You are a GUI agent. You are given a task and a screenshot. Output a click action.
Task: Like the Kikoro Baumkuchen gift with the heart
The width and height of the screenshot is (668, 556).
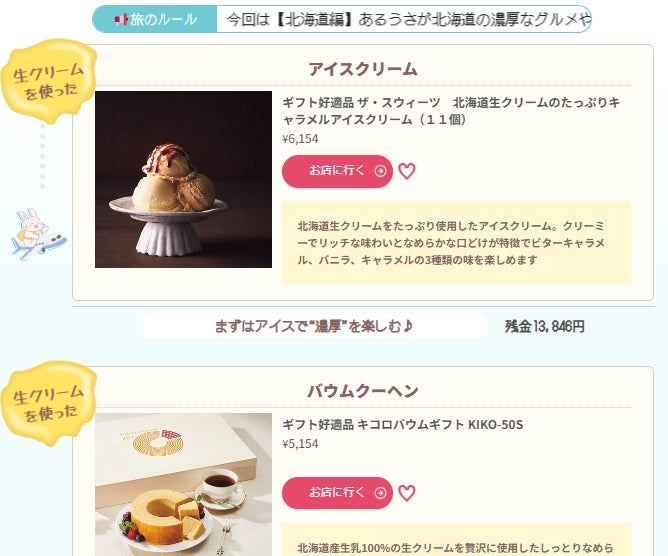coord(406,493)
